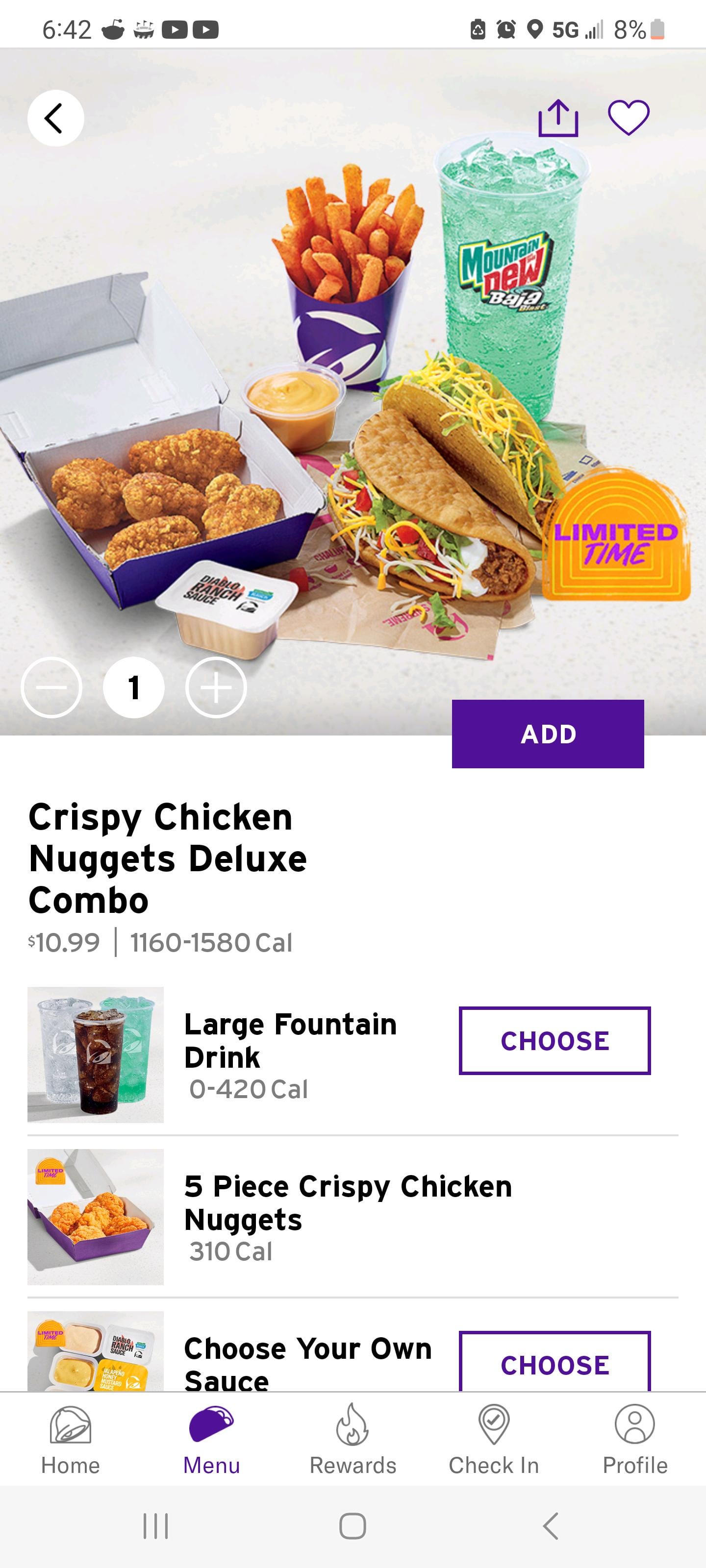
Task: Open the system recent apps view
Action: point(155,1526)
